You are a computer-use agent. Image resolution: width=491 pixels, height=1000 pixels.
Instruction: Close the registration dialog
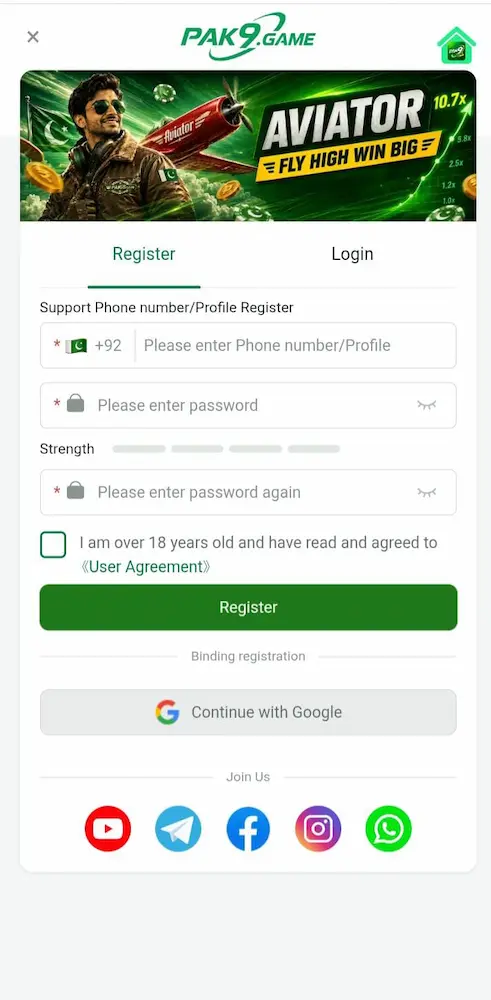33,37
